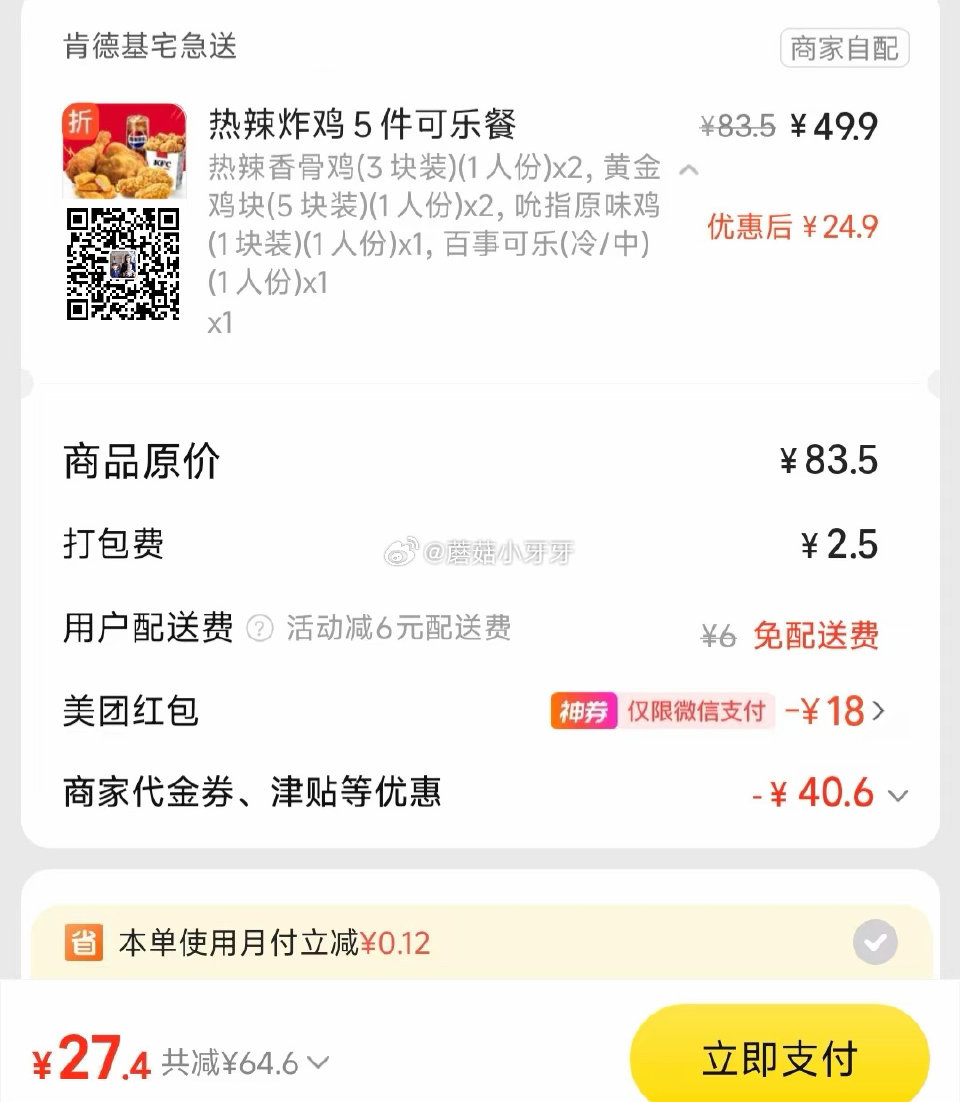Expand the 共减¥64.6 total savings breakdown
The width and height of the screenshot is (960, 1102).
[319, 1064]
